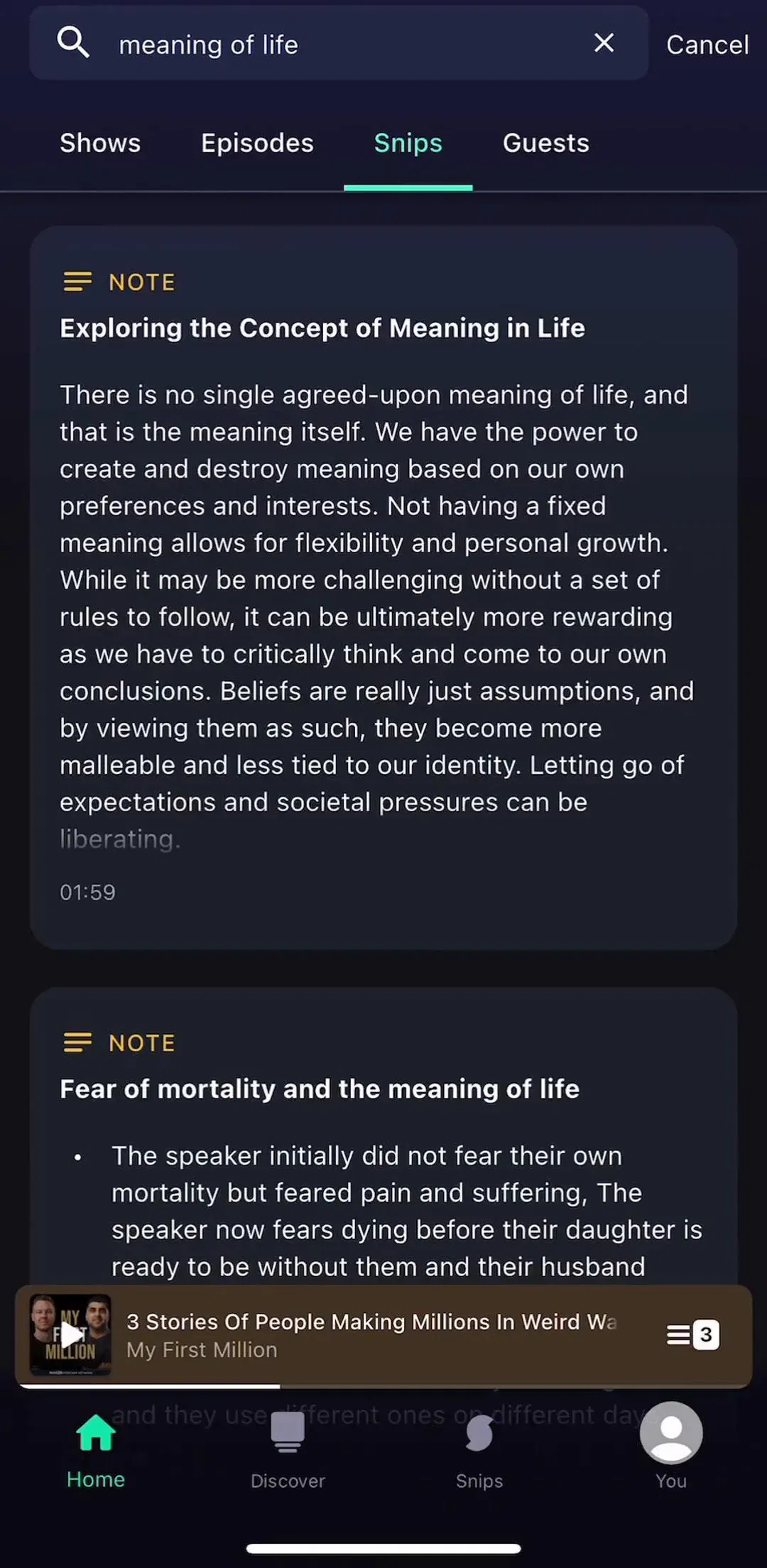Screen dimensions: 767x1568
Task: Open the You profile tab
Action: tap(671, 1445)
